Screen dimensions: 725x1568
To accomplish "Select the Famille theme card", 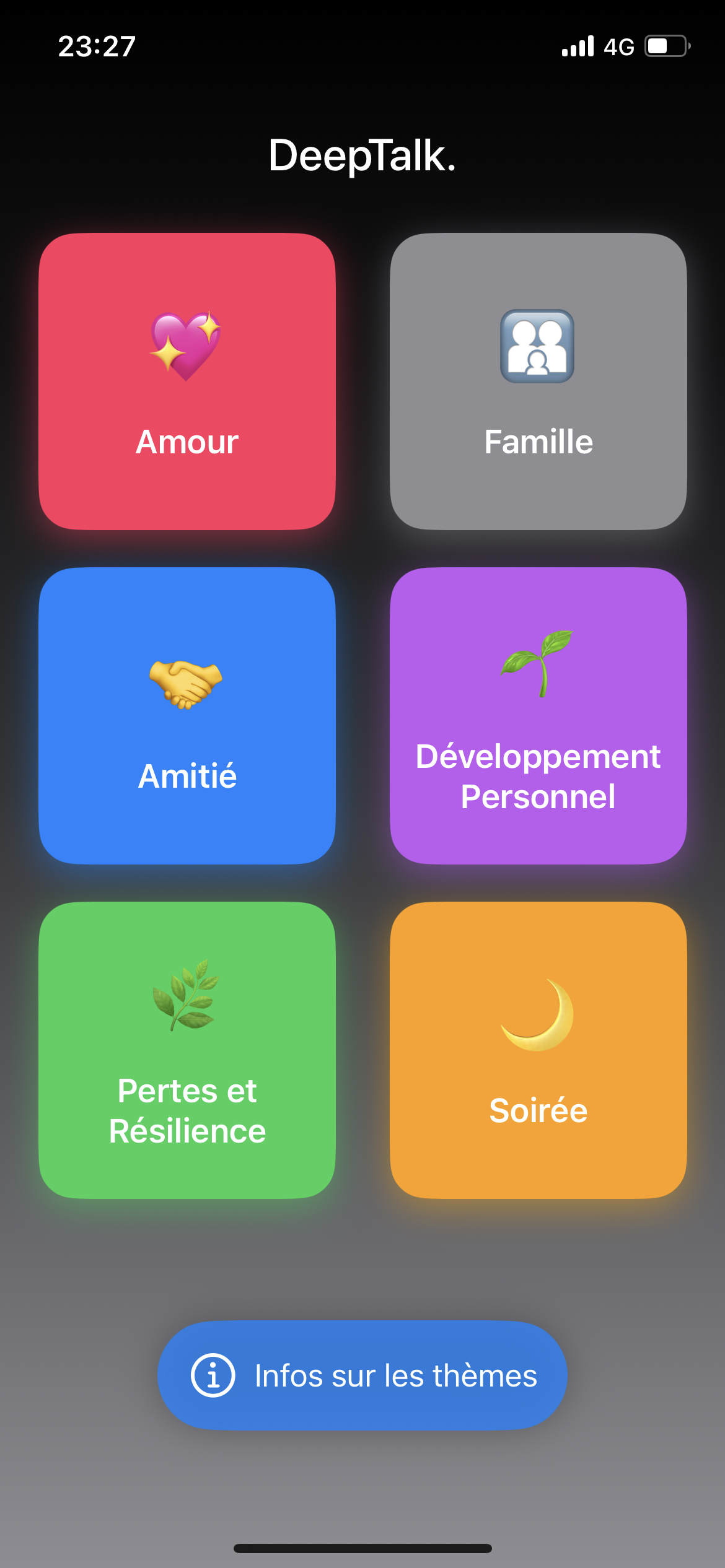I will coord(538,381).
